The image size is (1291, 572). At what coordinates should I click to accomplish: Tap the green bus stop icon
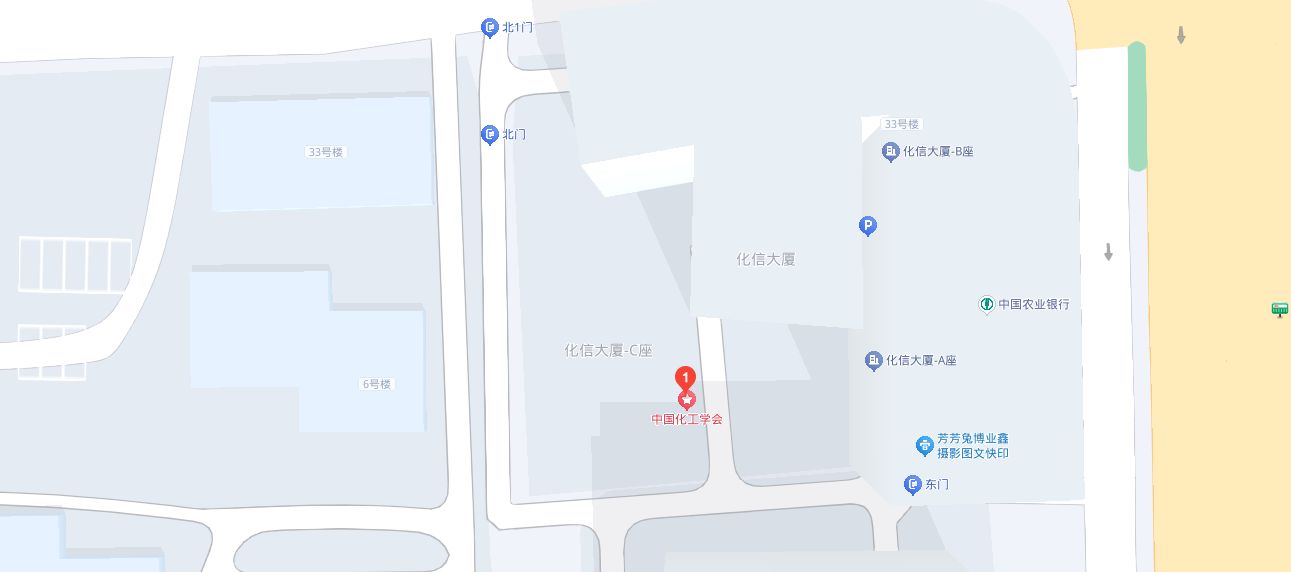tap(1279, 309)
